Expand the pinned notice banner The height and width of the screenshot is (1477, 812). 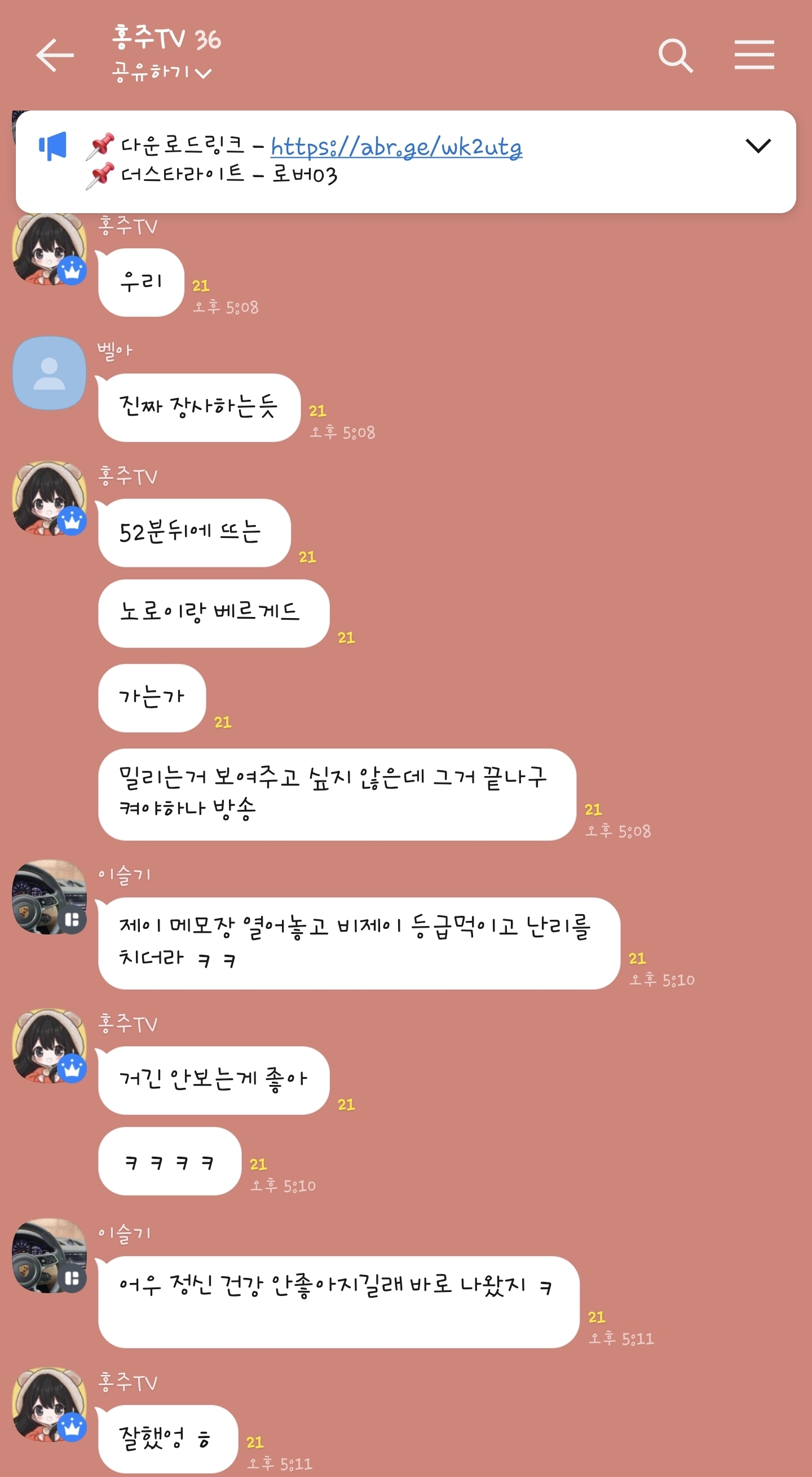[x=757, y=146]
